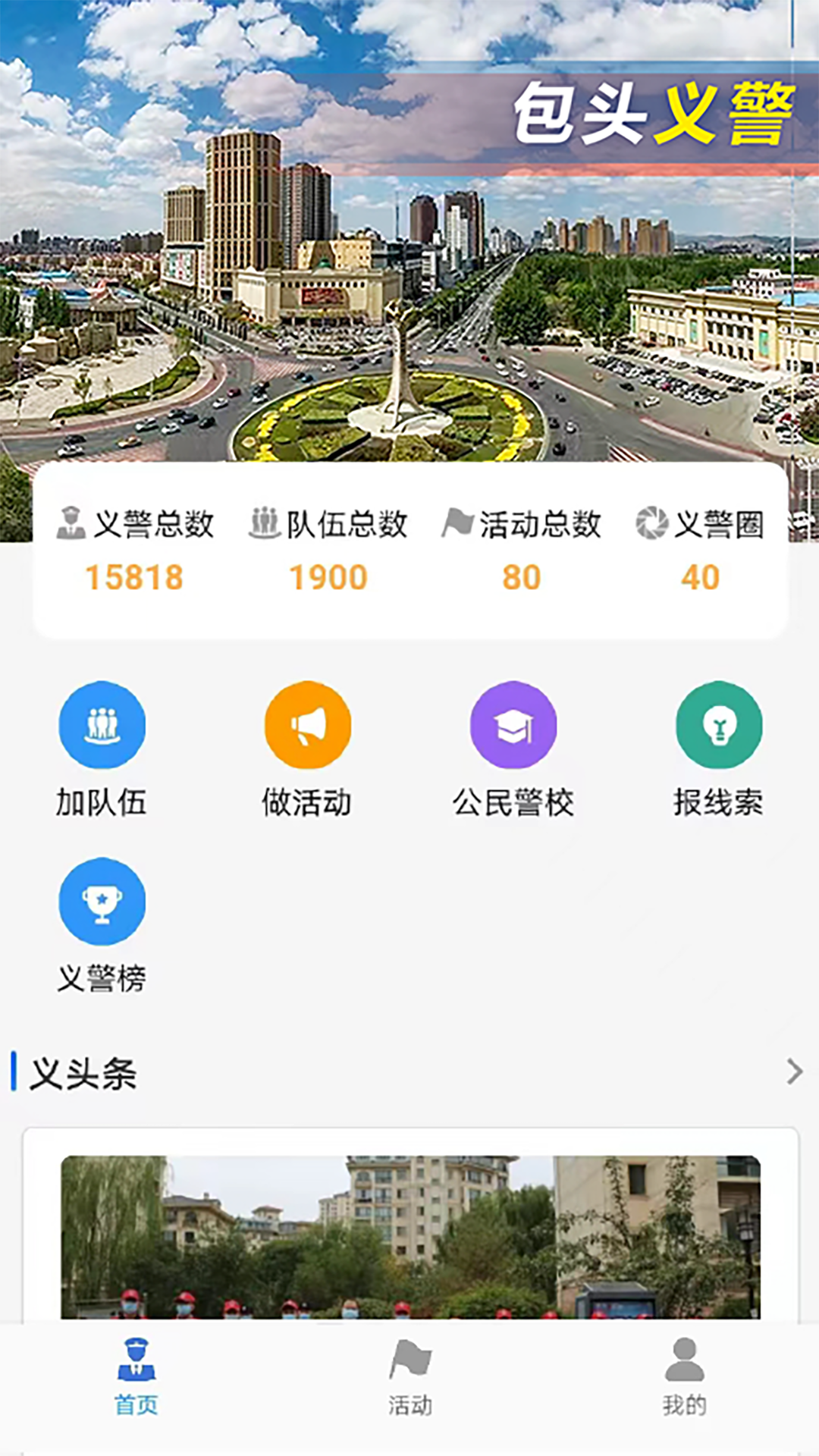The height and width of the screenshot is (1456, 819).
Task: Click the 15818 volunteer total count
Action: tap(136, 576)
